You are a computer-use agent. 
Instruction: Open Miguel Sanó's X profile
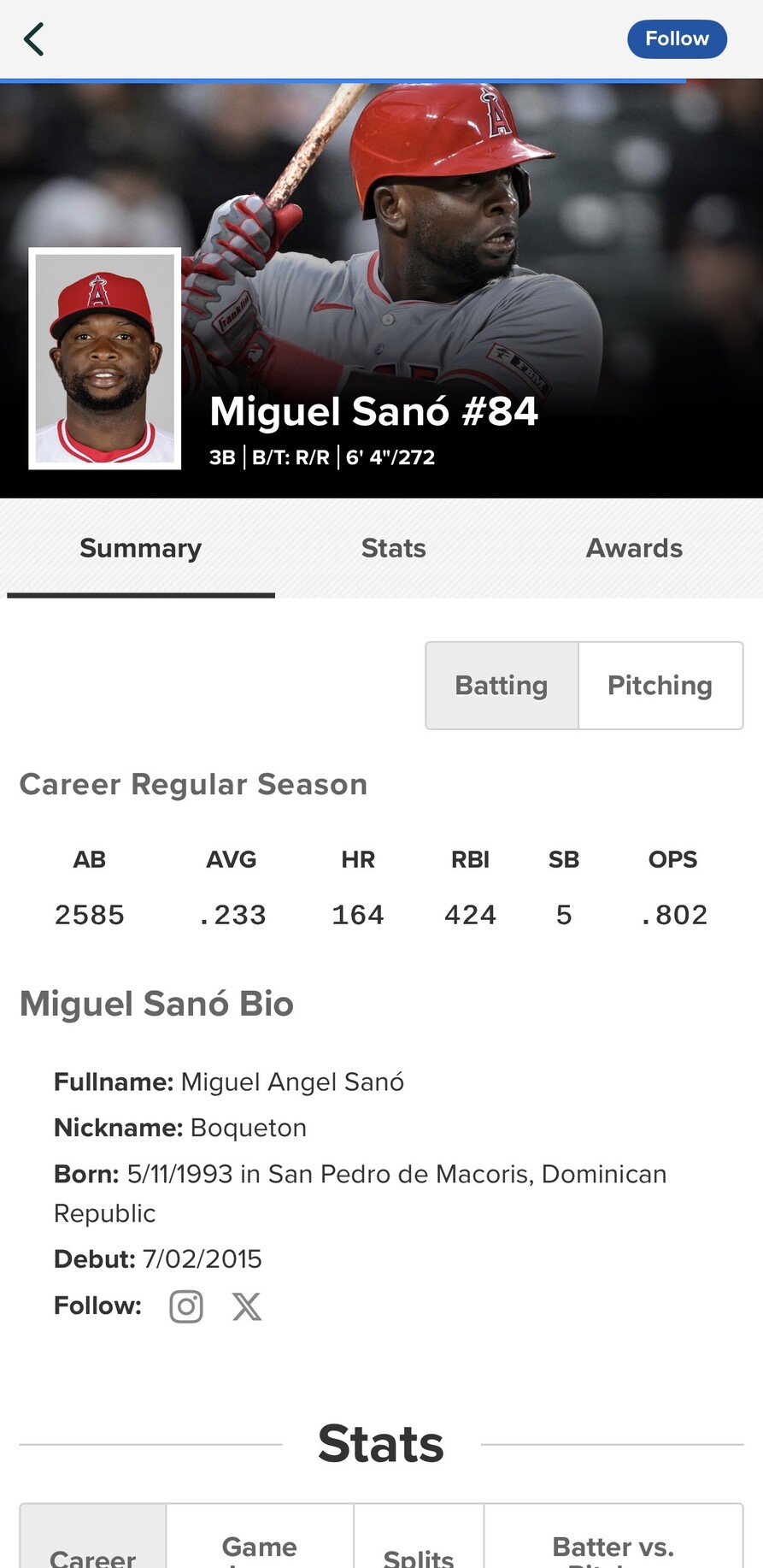pos(247,1306)
